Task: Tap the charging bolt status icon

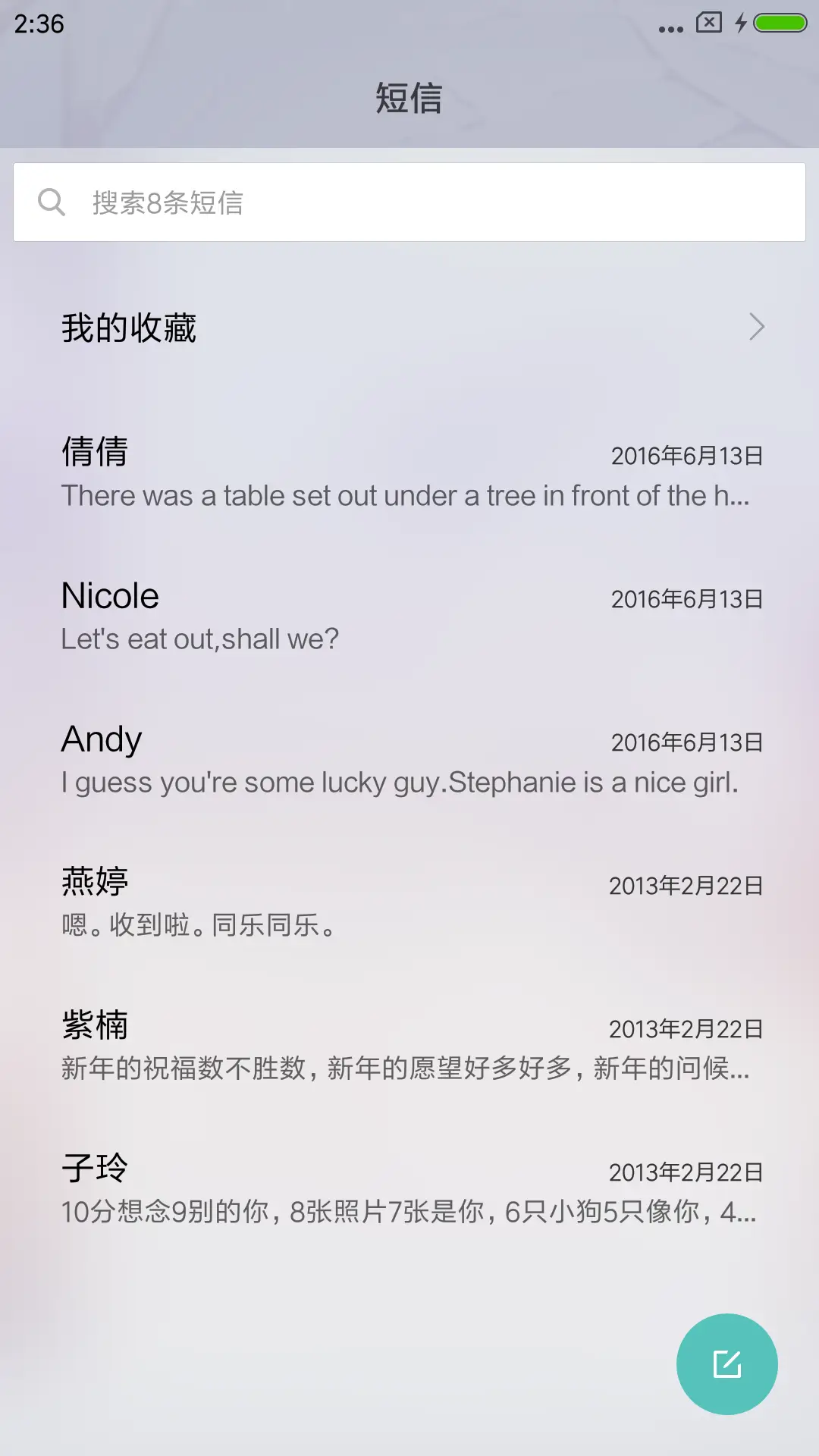Action: (x=742, y=24)
